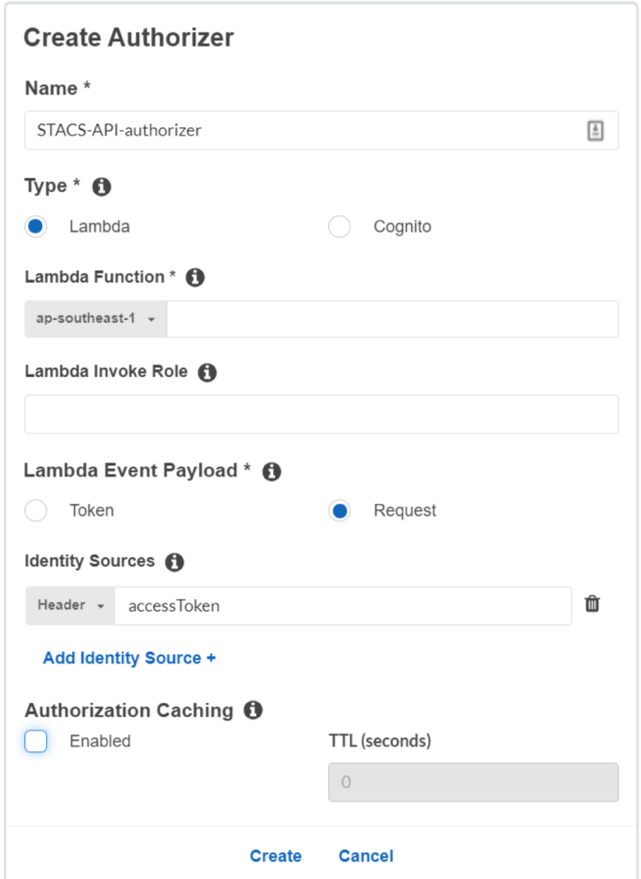Show Lambda Invoke Role info tooltip
Image resolution: width=641 pixels, height=879 pixels.
(x=207, y=372)
